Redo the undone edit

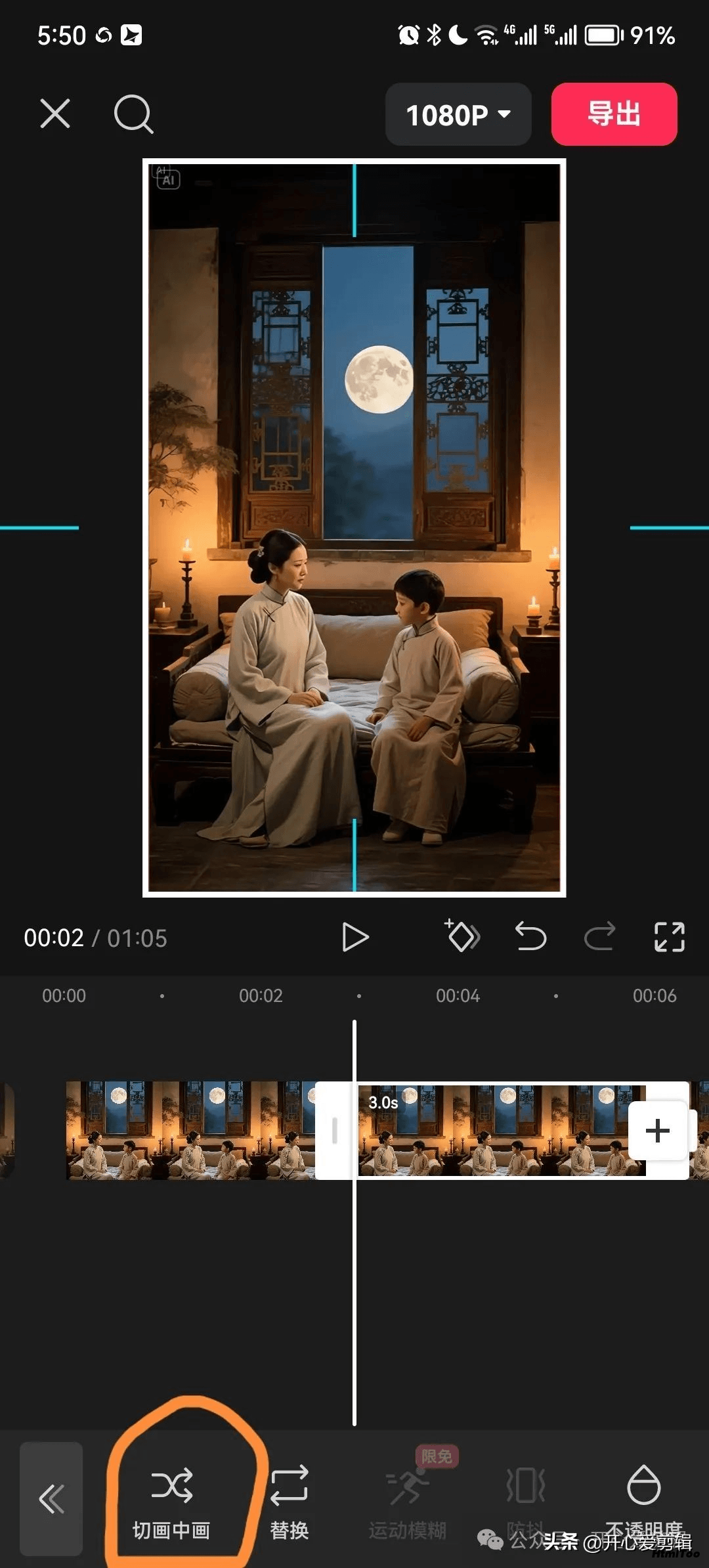(x=599, y=937)
